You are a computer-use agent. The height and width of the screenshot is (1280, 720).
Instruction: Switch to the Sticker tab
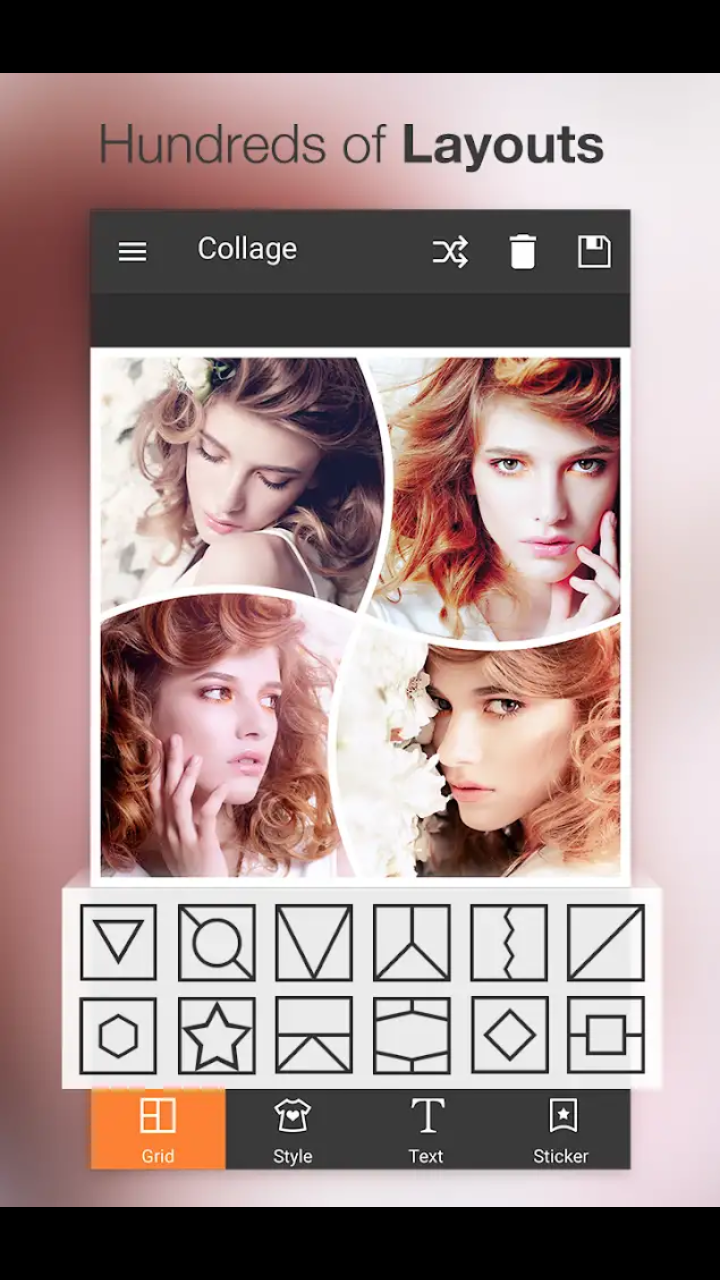click(562, 1130)
